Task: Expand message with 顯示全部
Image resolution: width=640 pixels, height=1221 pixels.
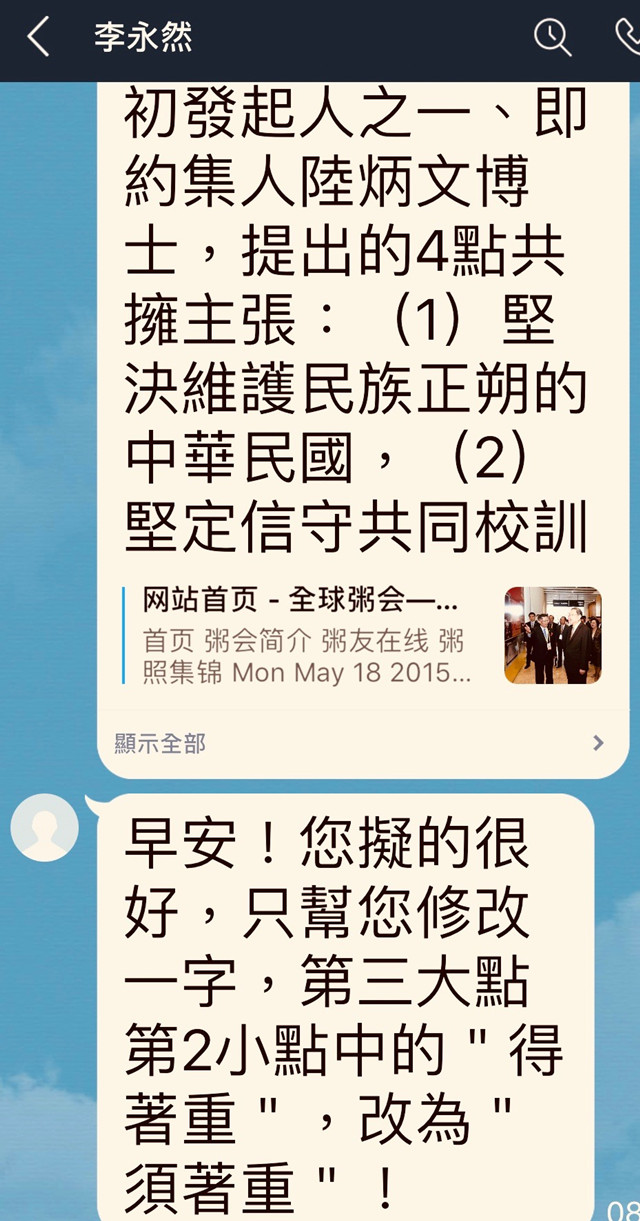Action: tap(360, 743)
